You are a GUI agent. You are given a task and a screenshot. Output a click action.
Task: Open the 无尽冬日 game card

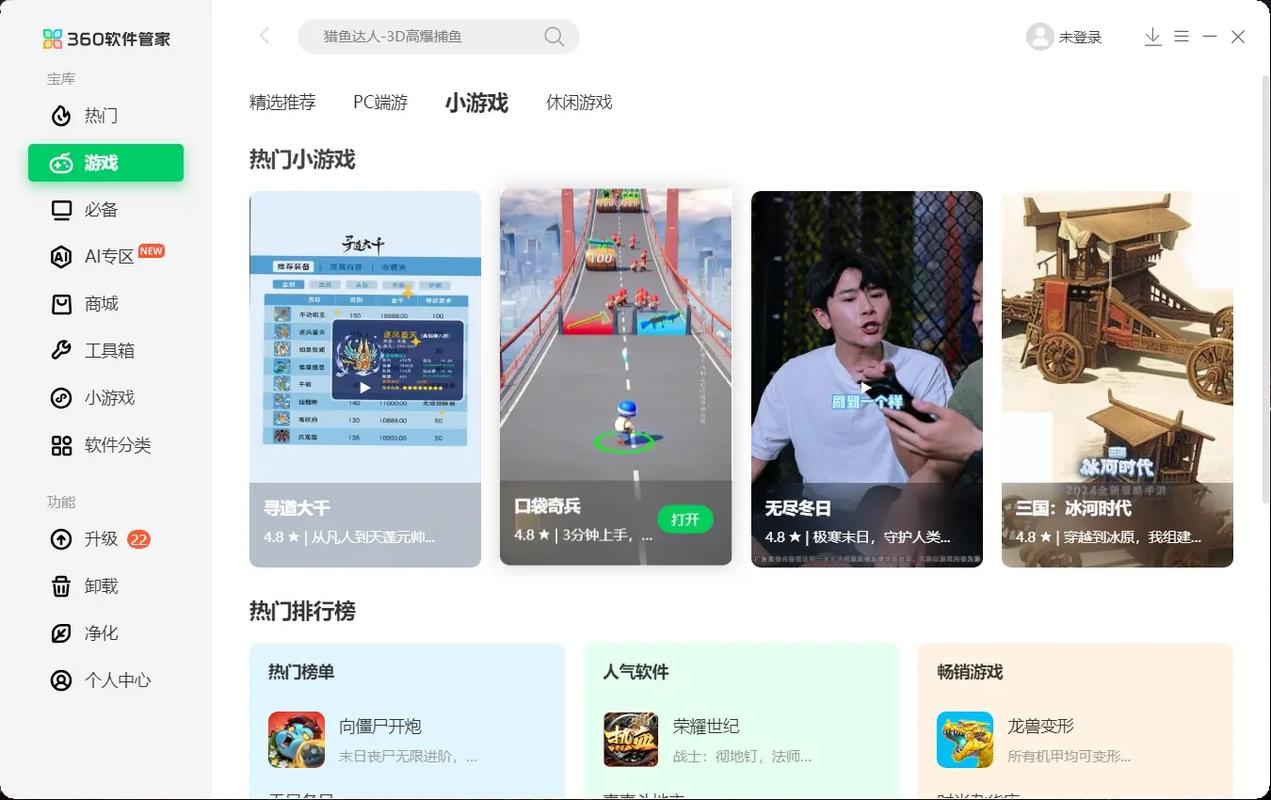[866, 378]
